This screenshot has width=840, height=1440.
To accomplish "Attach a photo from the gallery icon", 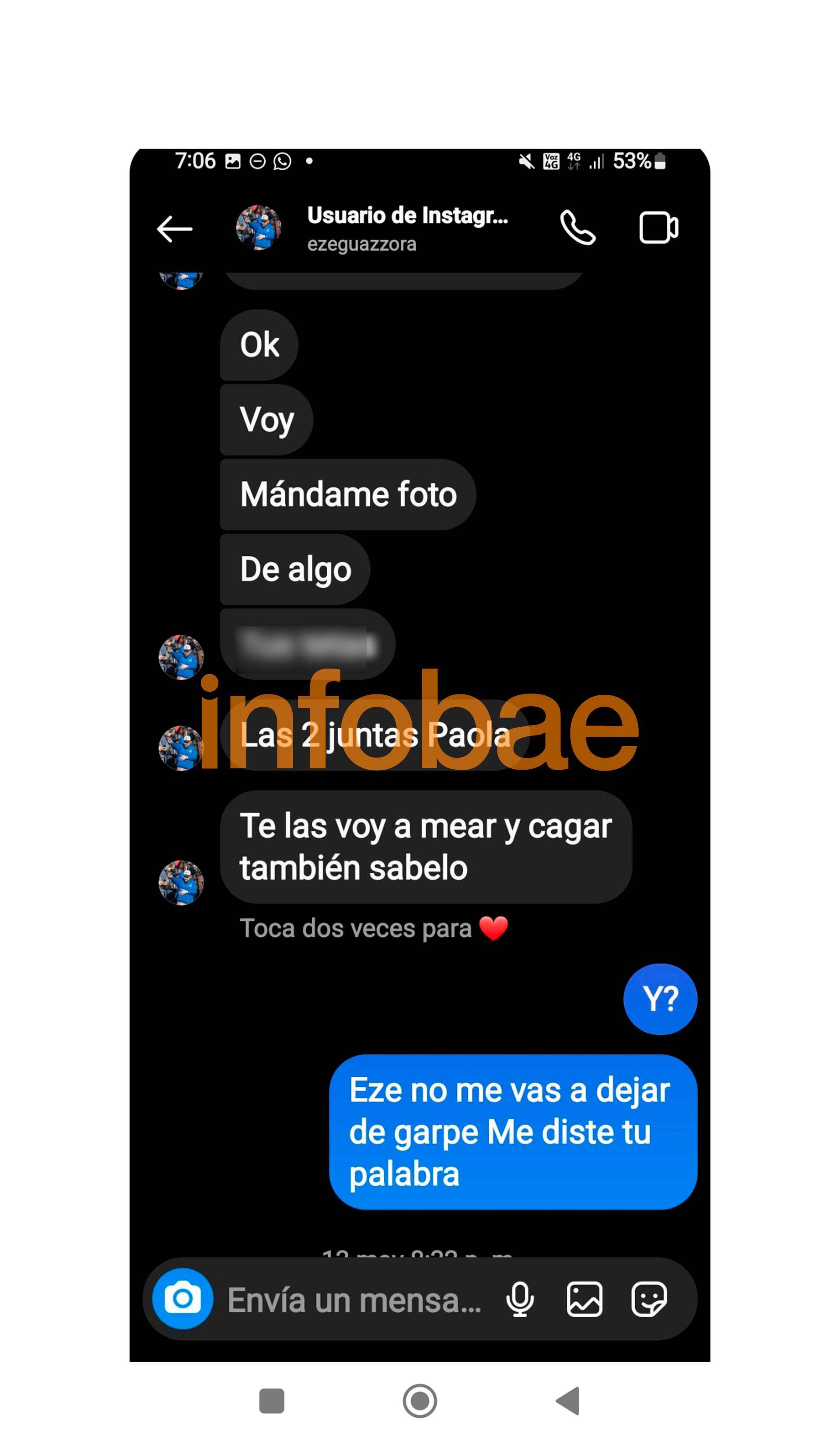I will pos(584,1300).
